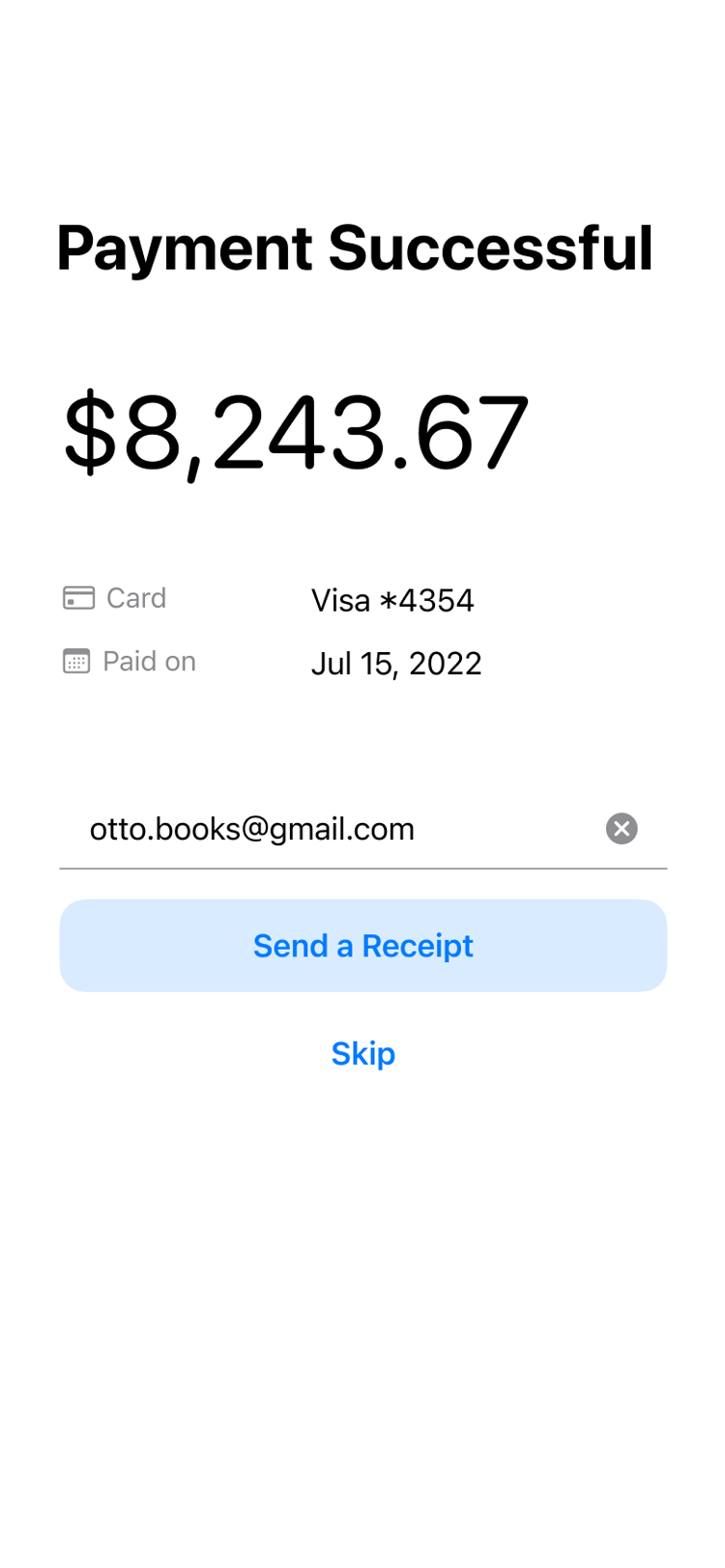Click the Visa *4354 card detail
725x1568 pixels.
click(x=391, y=600)
